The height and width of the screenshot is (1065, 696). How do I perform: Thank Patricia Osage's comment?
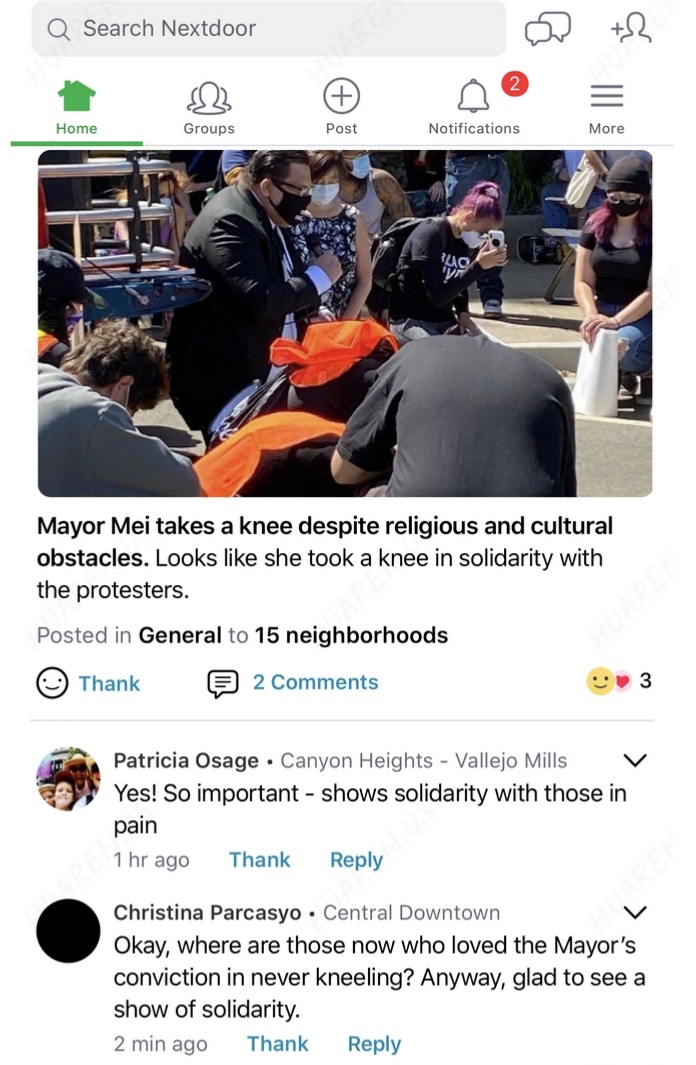point(259,860)
